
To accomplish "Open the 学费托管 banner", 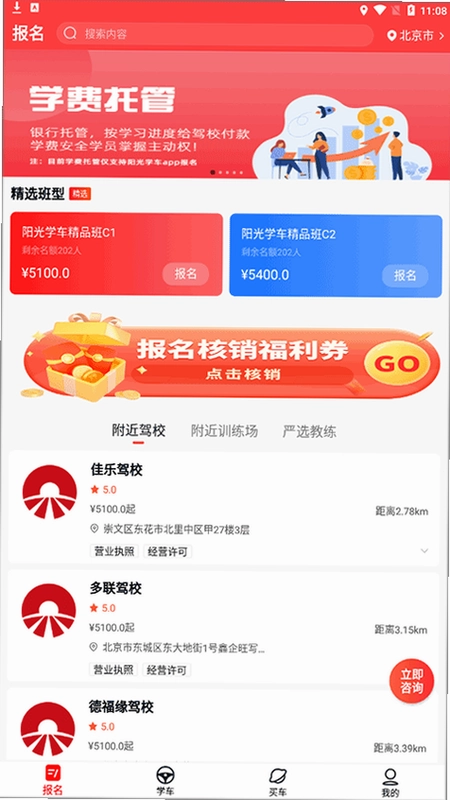I will click(225, 114).
